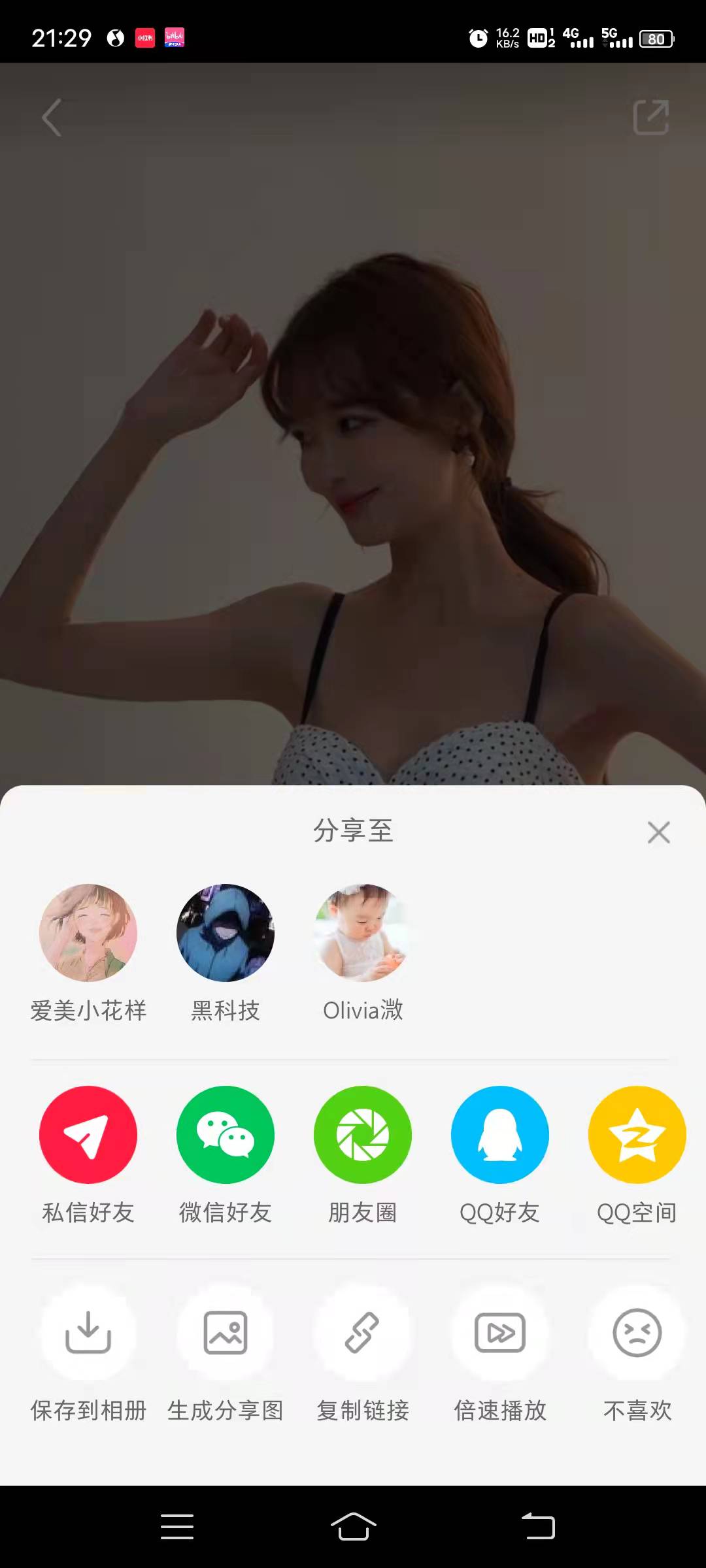Viewport: 706px width, 1568px height.
Task: Close the 分享至 share sheet
Action: click(658, 832)
